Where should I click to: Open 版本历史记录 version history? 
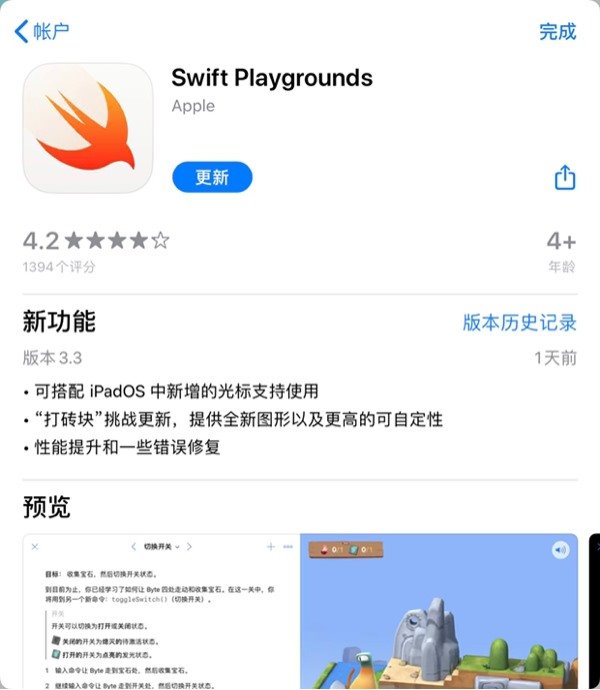519,322
